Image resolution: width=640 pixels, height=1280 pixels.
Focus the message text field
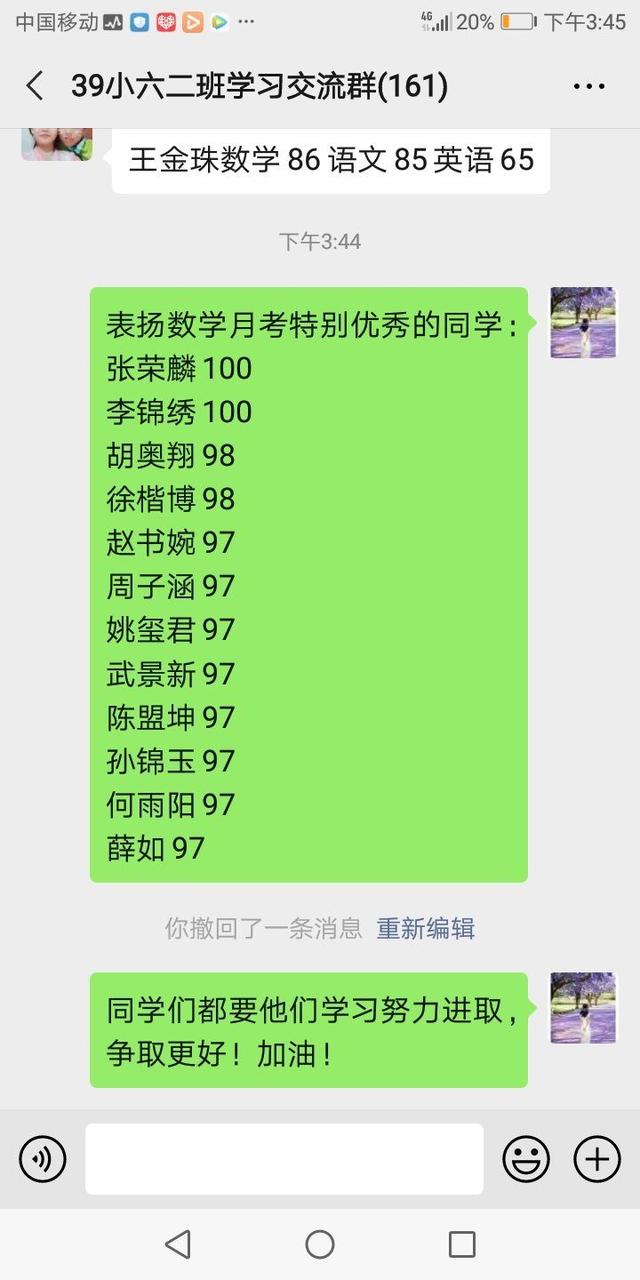click(x=284, y=1159)
